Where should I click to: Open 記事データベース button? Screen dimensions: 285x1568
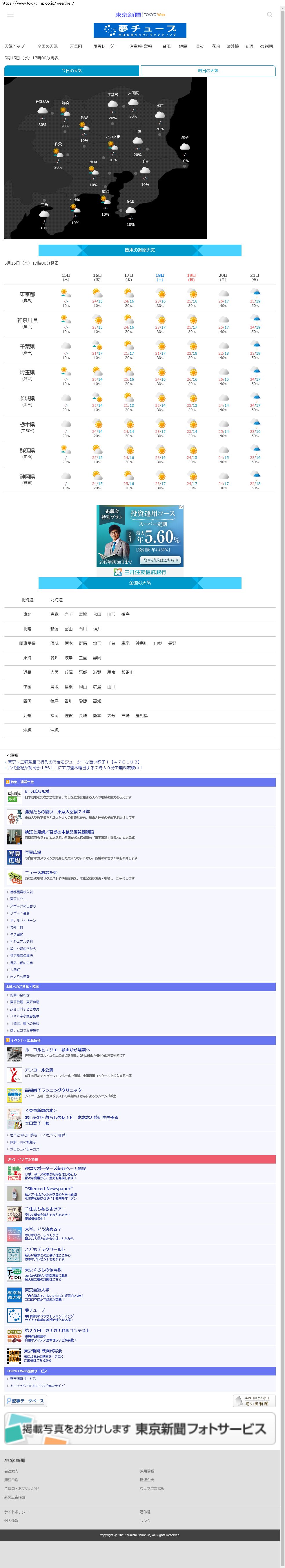(26, 1401)
